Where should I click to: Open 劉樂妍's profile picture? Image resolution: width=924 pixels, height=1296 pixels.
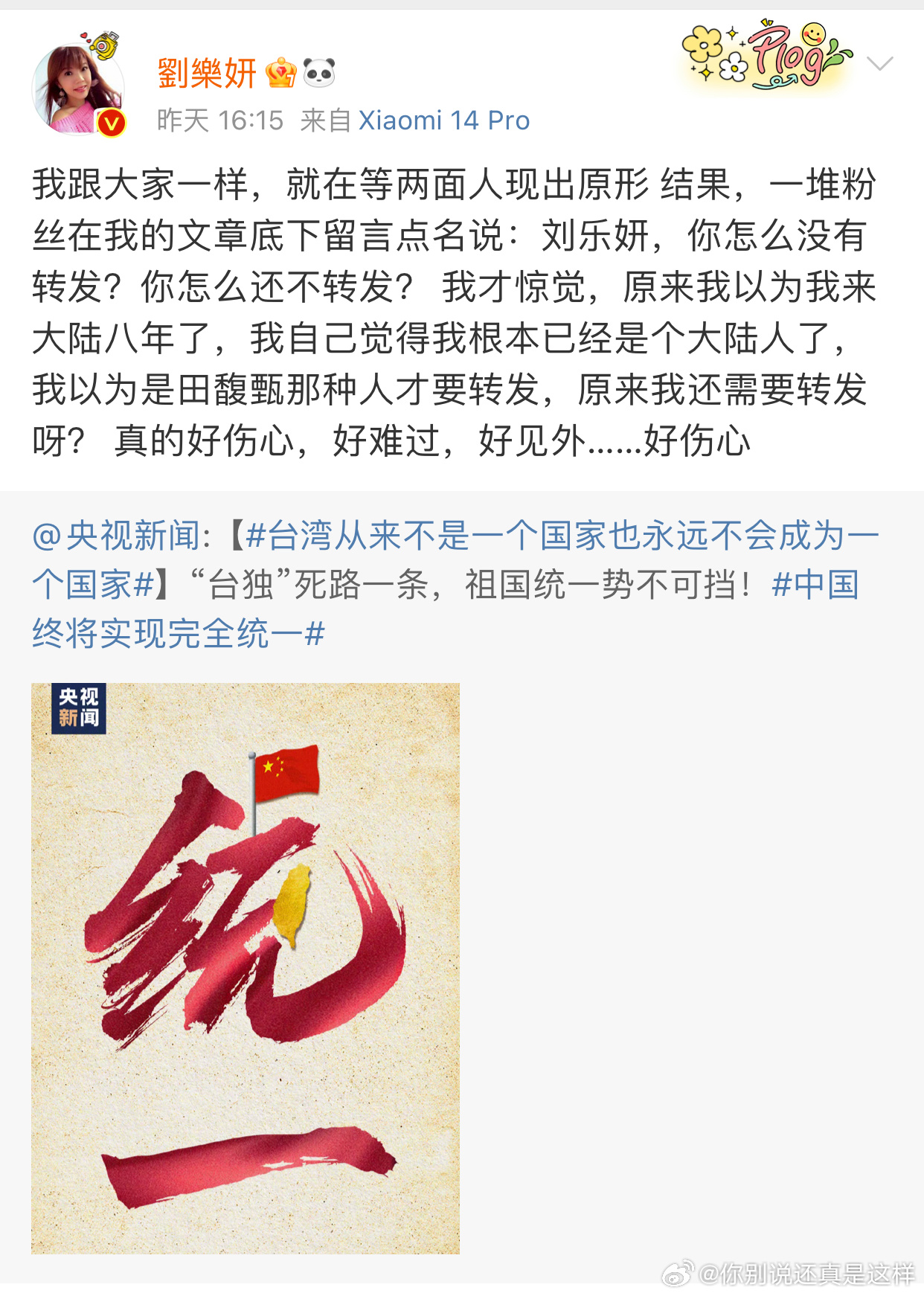[x=78, y=90]
